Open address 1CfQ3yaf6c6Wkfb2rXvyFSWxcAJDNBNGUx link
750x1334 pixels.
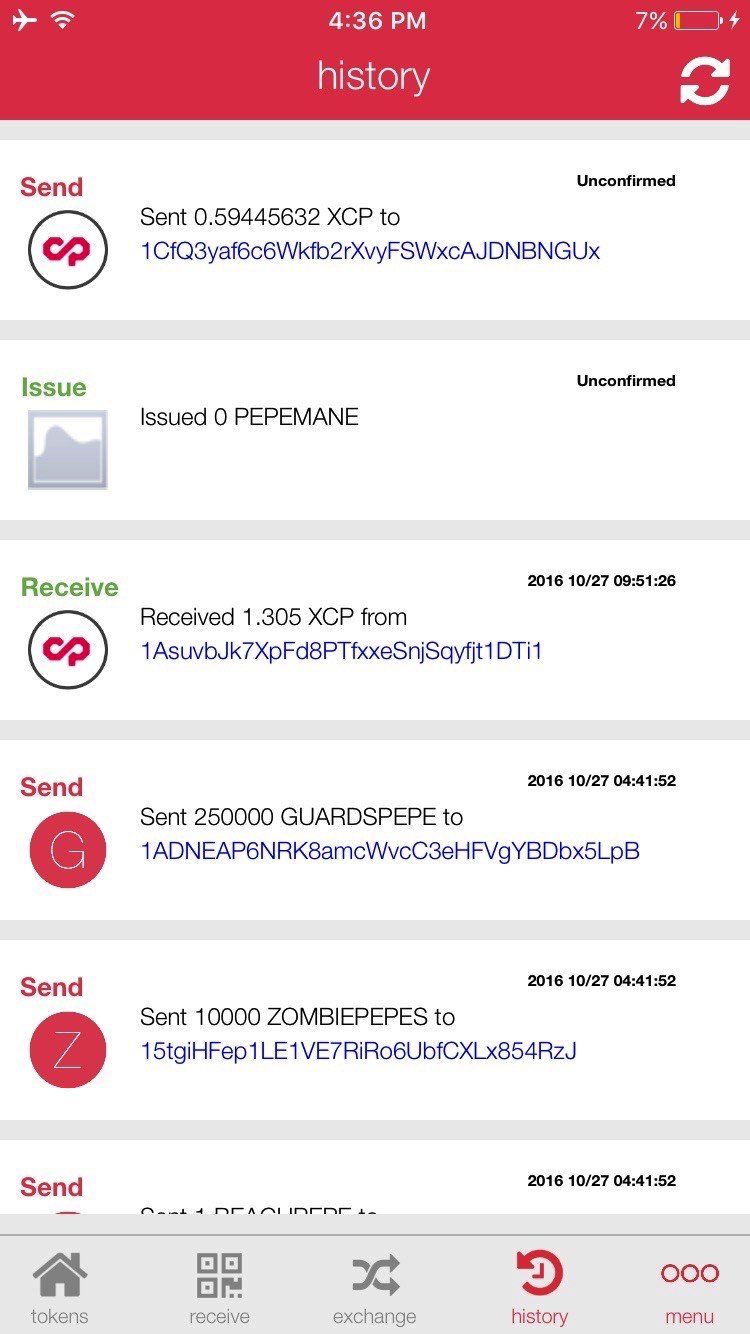click(370, 251)
